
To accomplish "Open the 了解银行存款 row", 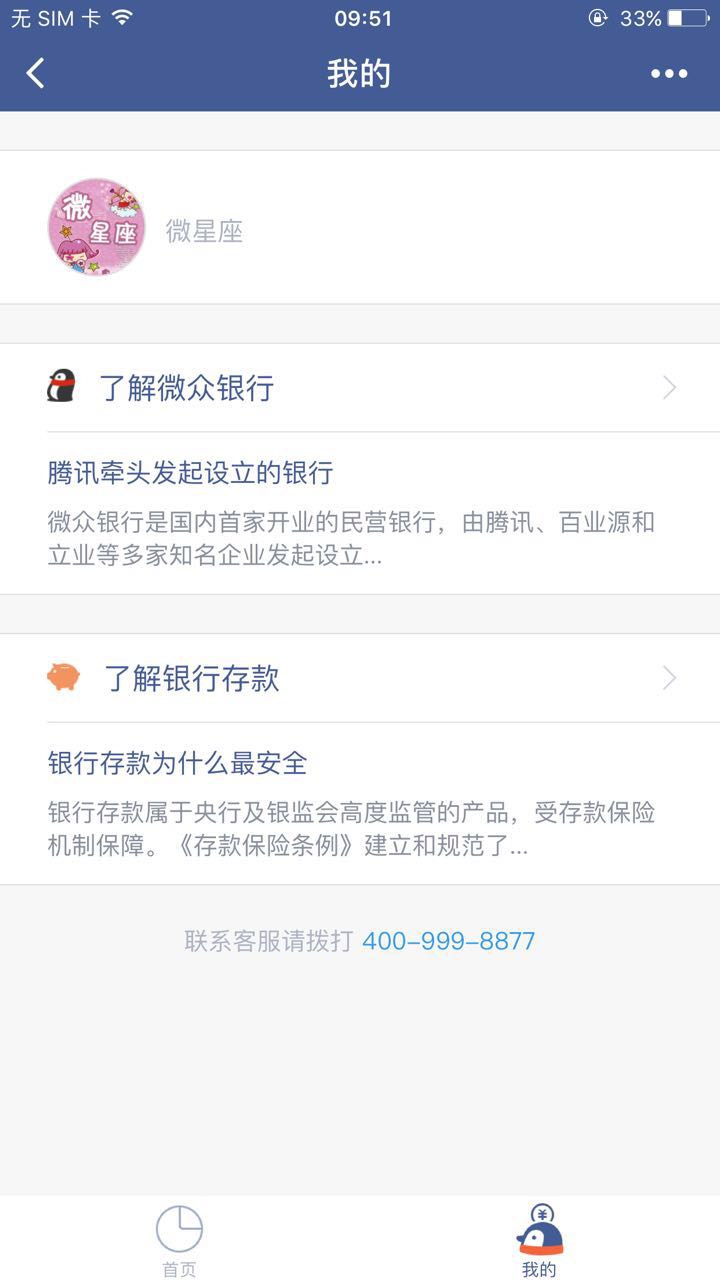I will click(360, 678).
